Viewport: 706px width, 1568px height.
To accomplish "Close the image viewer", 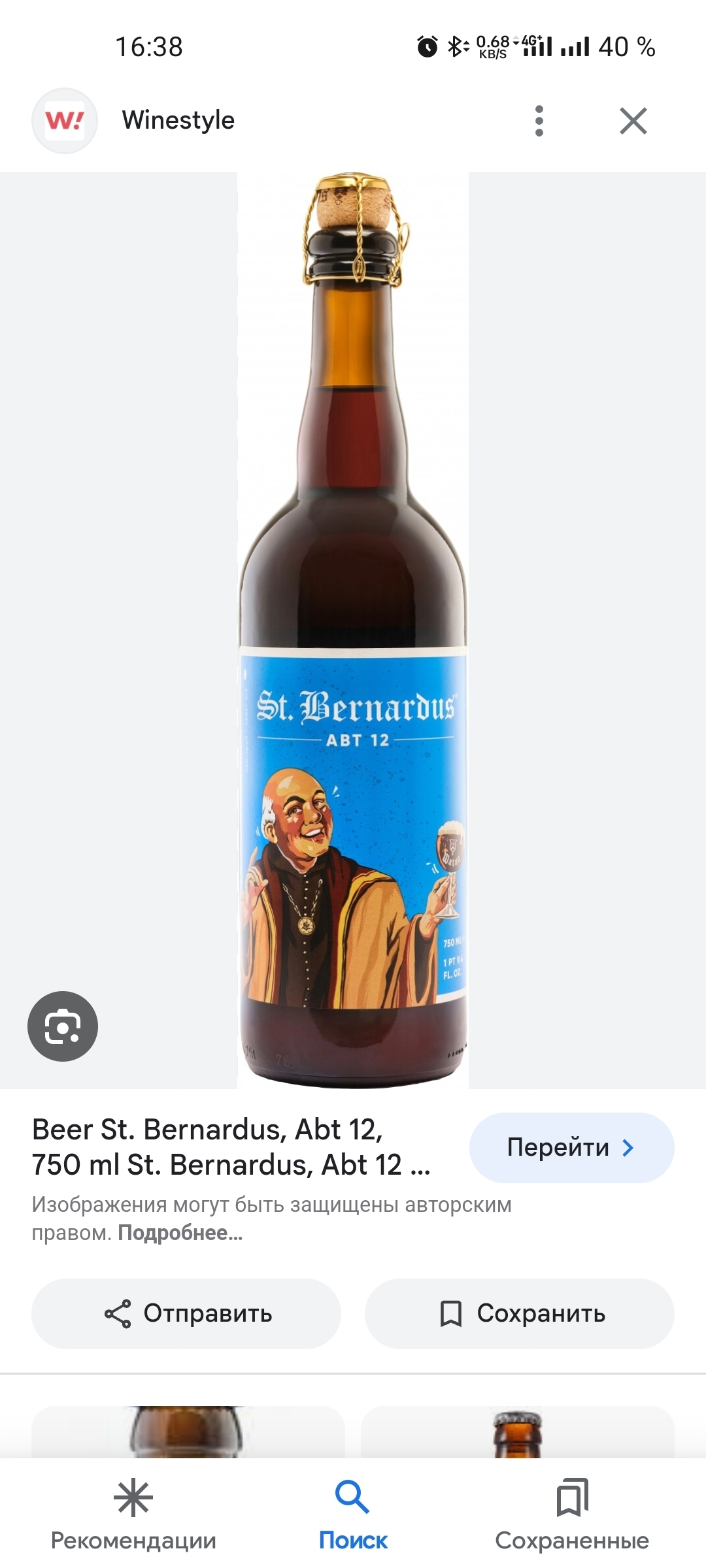I will [633, 121].
